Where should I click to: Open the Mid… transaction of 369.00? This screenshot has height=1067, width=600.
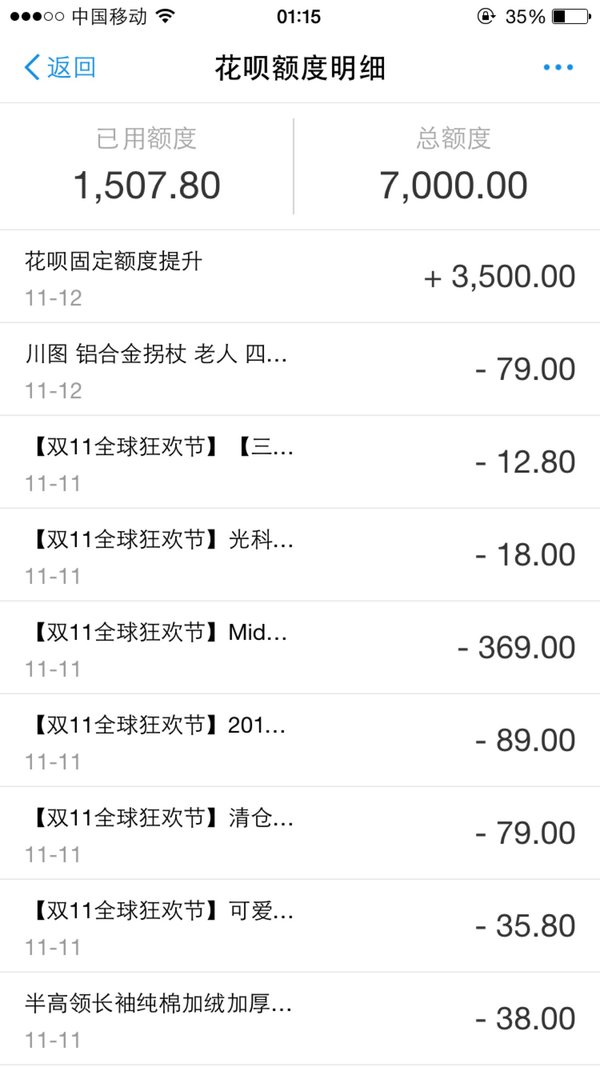point(300,647)
